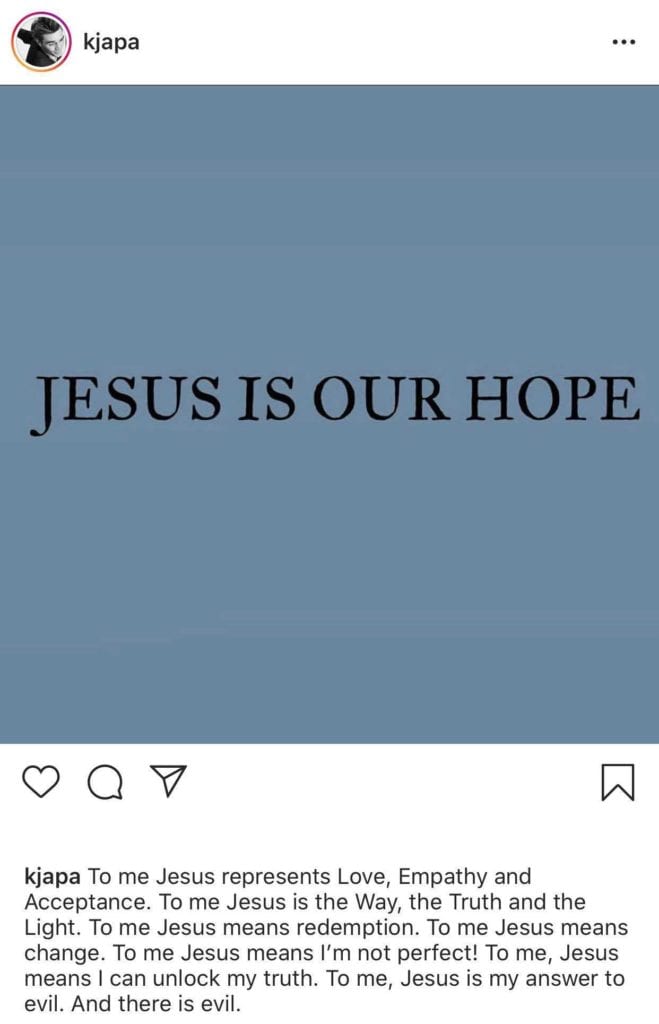This screenshot has height=1024, width=659.
Task: Bookmark this post
Action: click(617, 784)
